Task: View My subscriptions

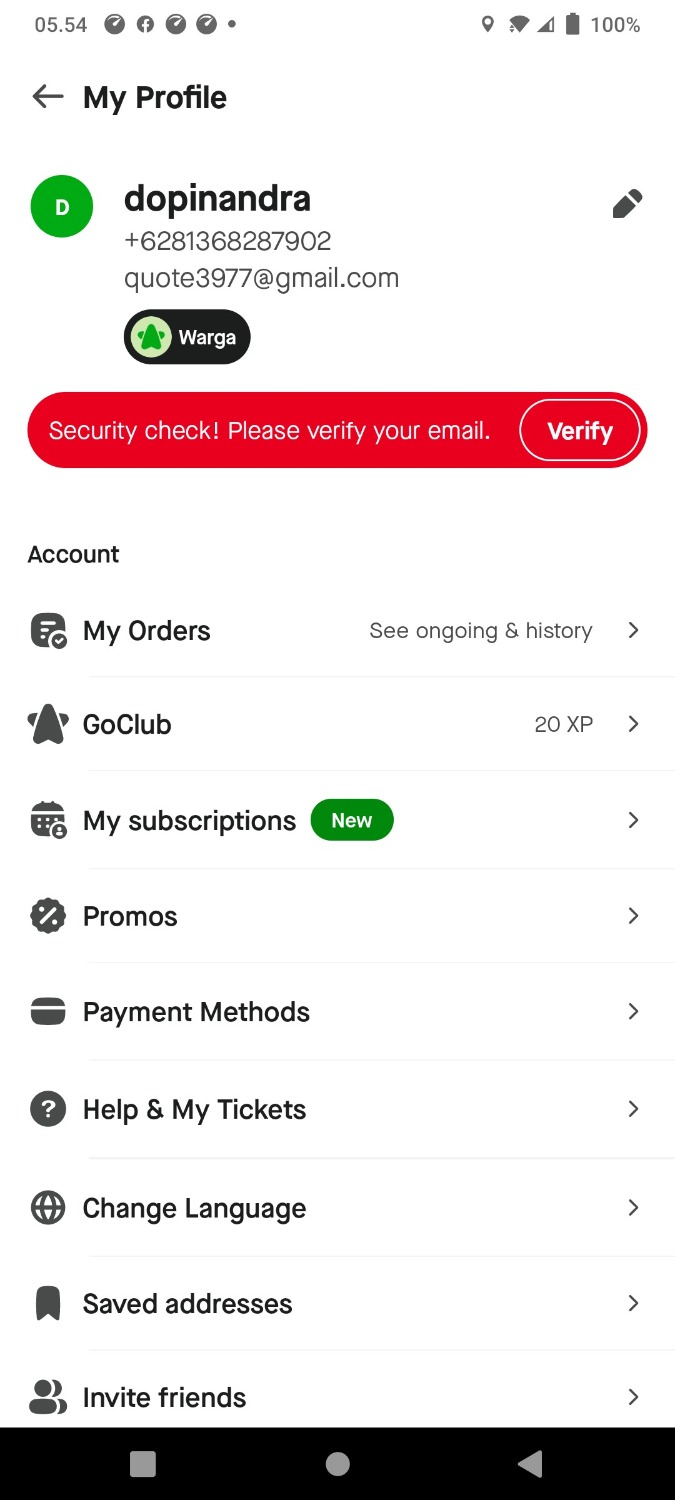Action: tap(336, 821)
